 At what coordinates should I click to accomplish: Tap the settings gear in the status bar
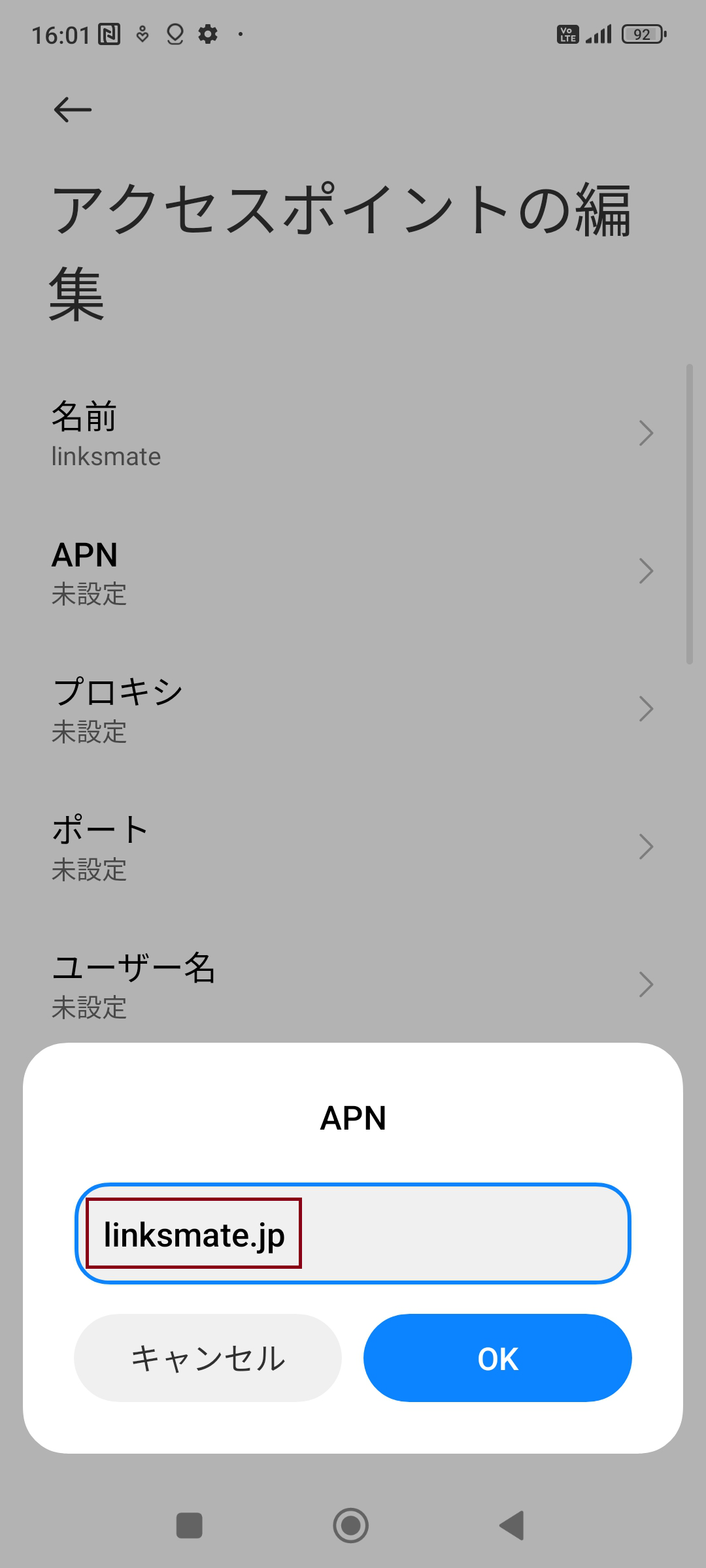click(209, 34)
